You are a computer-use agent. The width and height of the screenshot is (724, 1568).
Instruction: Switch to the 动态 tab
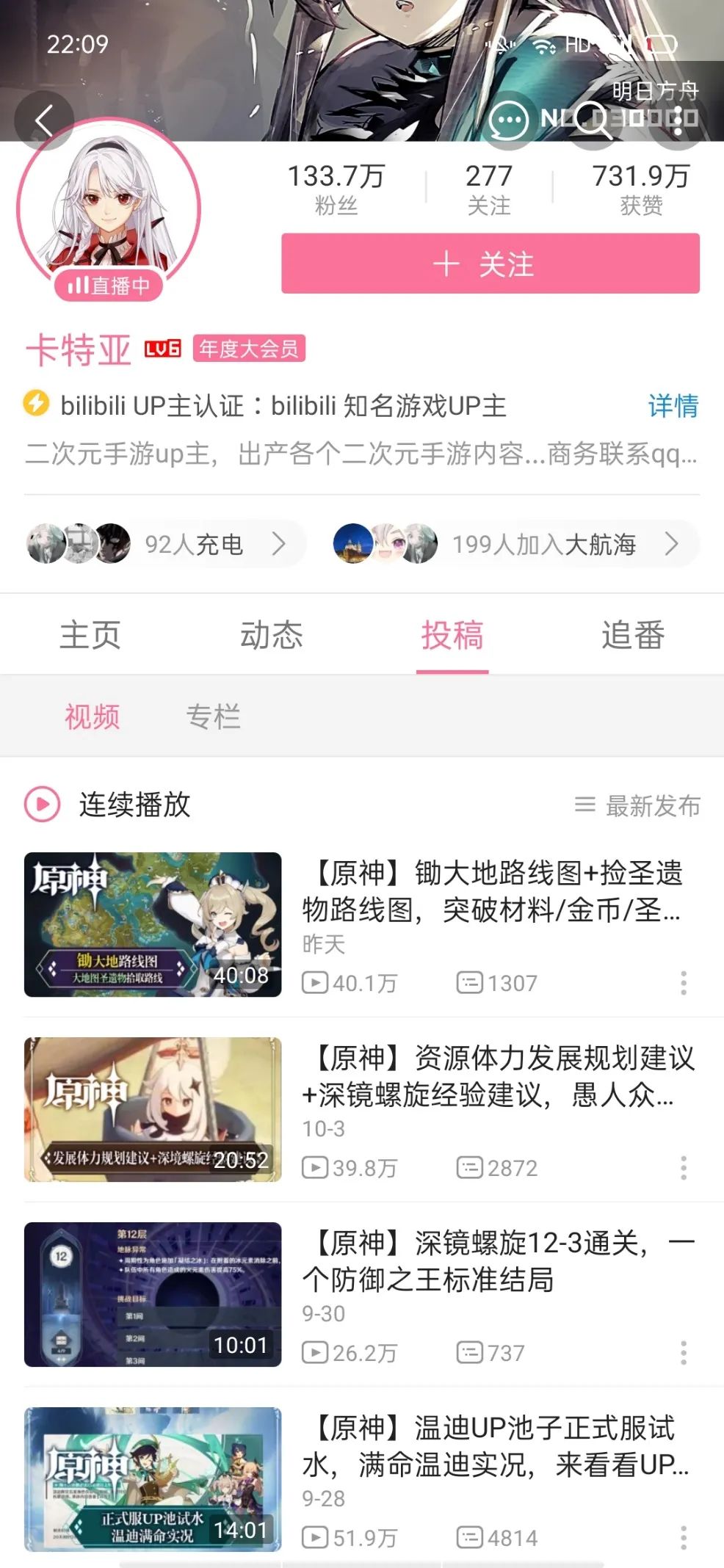coord(271,635)
